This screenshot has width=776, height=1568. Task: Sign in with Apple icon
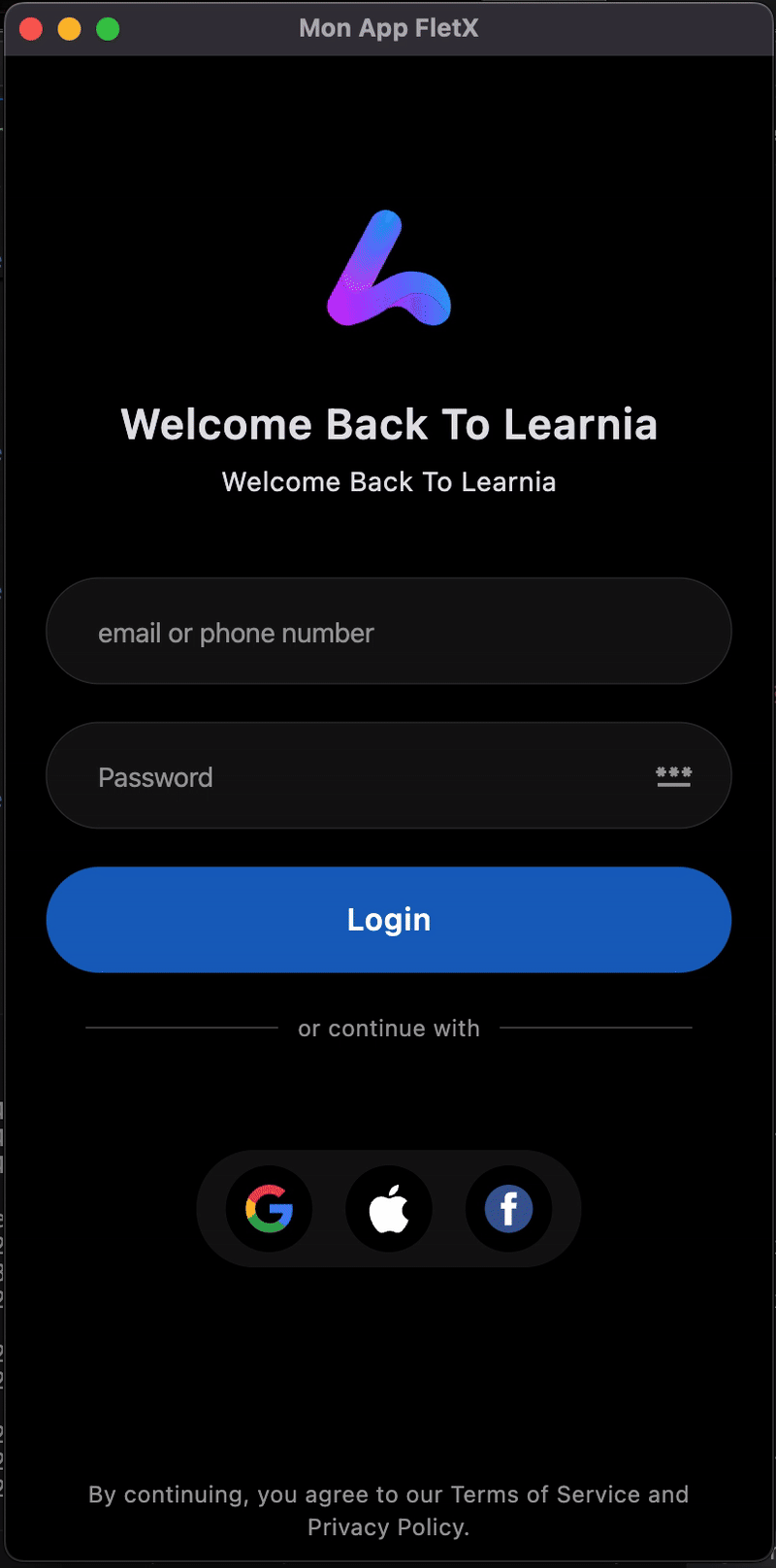pos(389,1209)
